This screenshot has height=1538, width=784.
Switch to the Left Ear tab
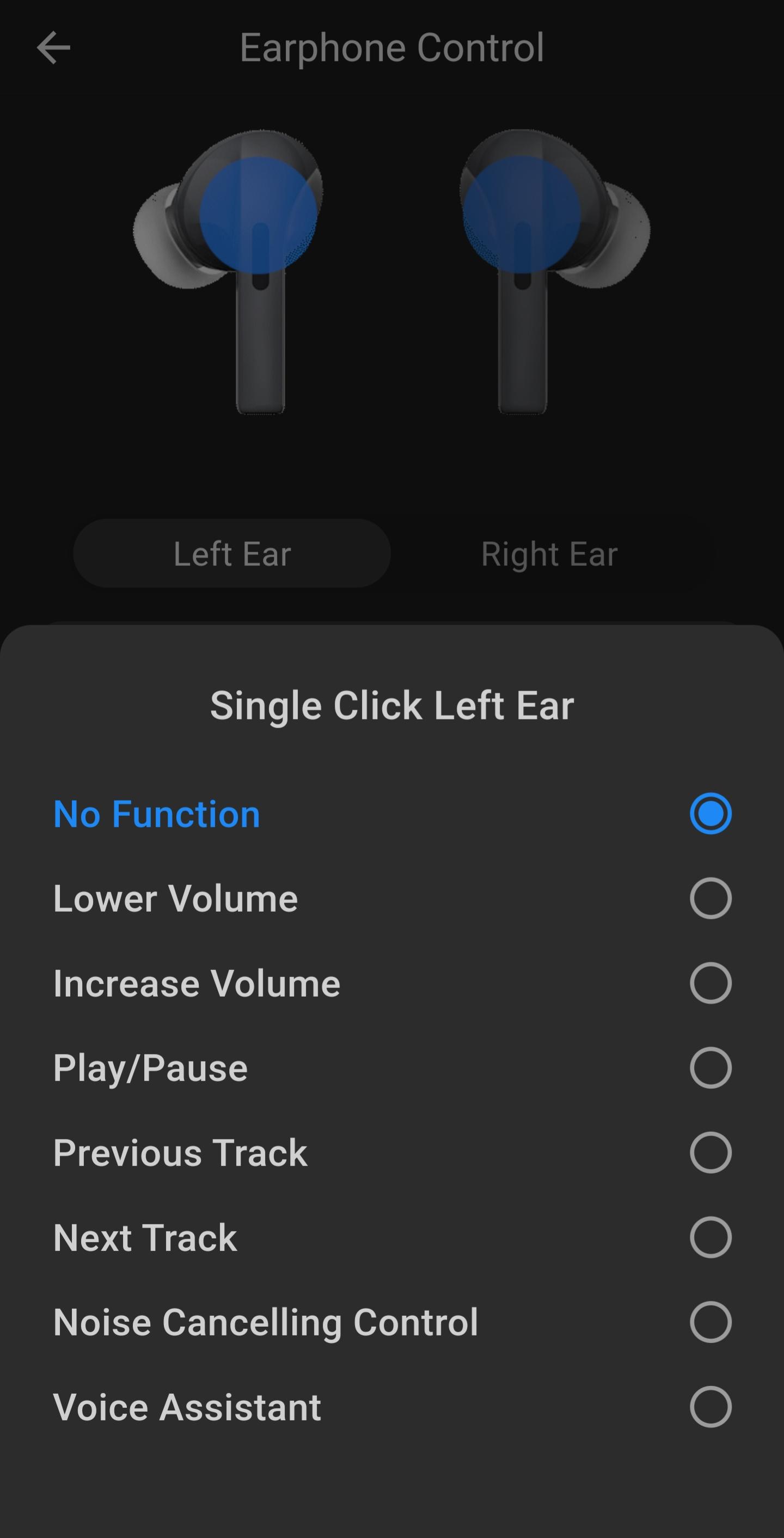231,553
